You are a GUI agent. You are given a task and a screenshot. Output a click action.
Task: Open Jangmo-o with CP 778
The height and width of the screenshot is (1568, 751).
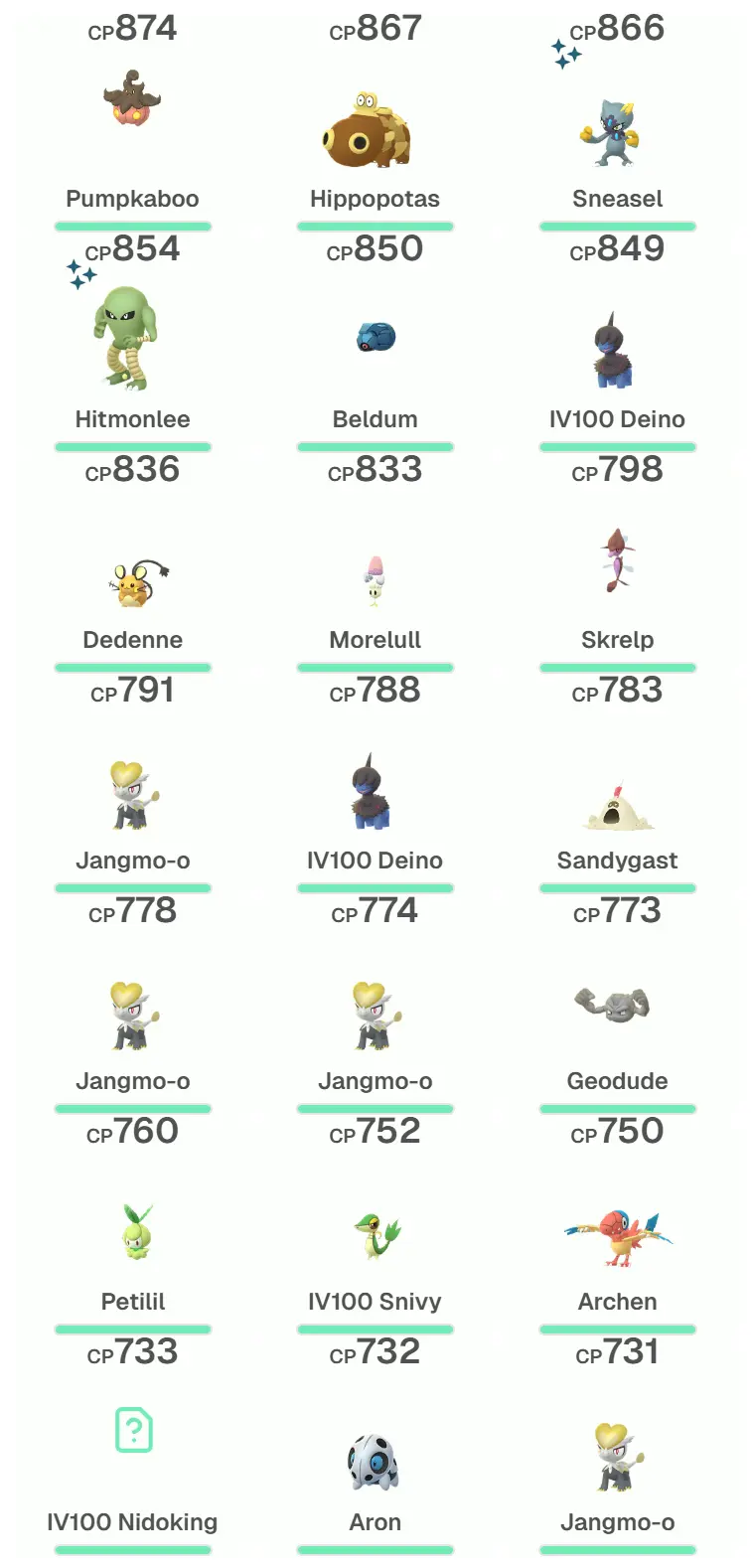click(132, 1017)
